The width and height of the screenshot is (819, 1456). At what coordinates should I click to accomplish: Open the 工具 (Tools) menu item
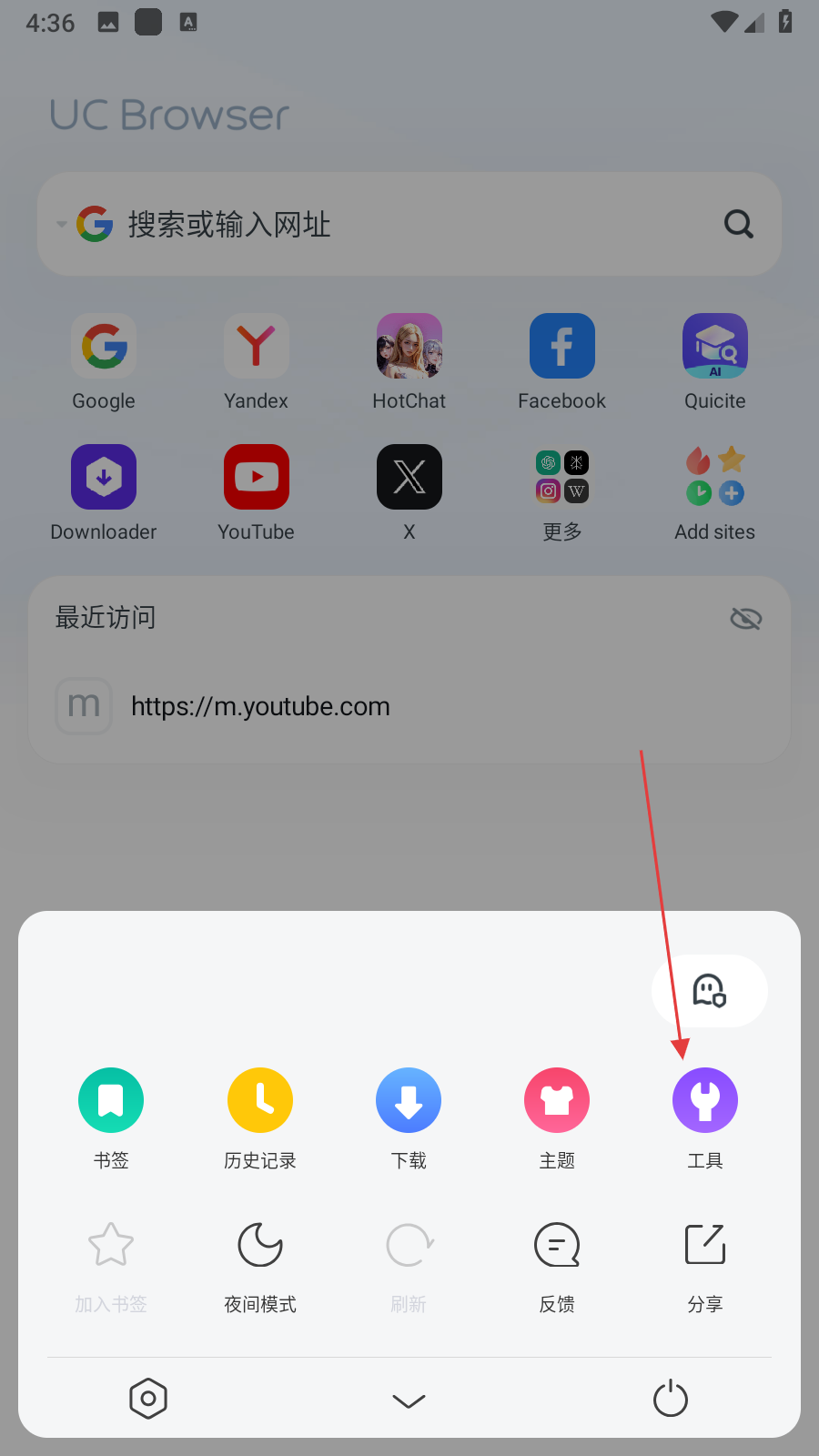pos(704,1101)
